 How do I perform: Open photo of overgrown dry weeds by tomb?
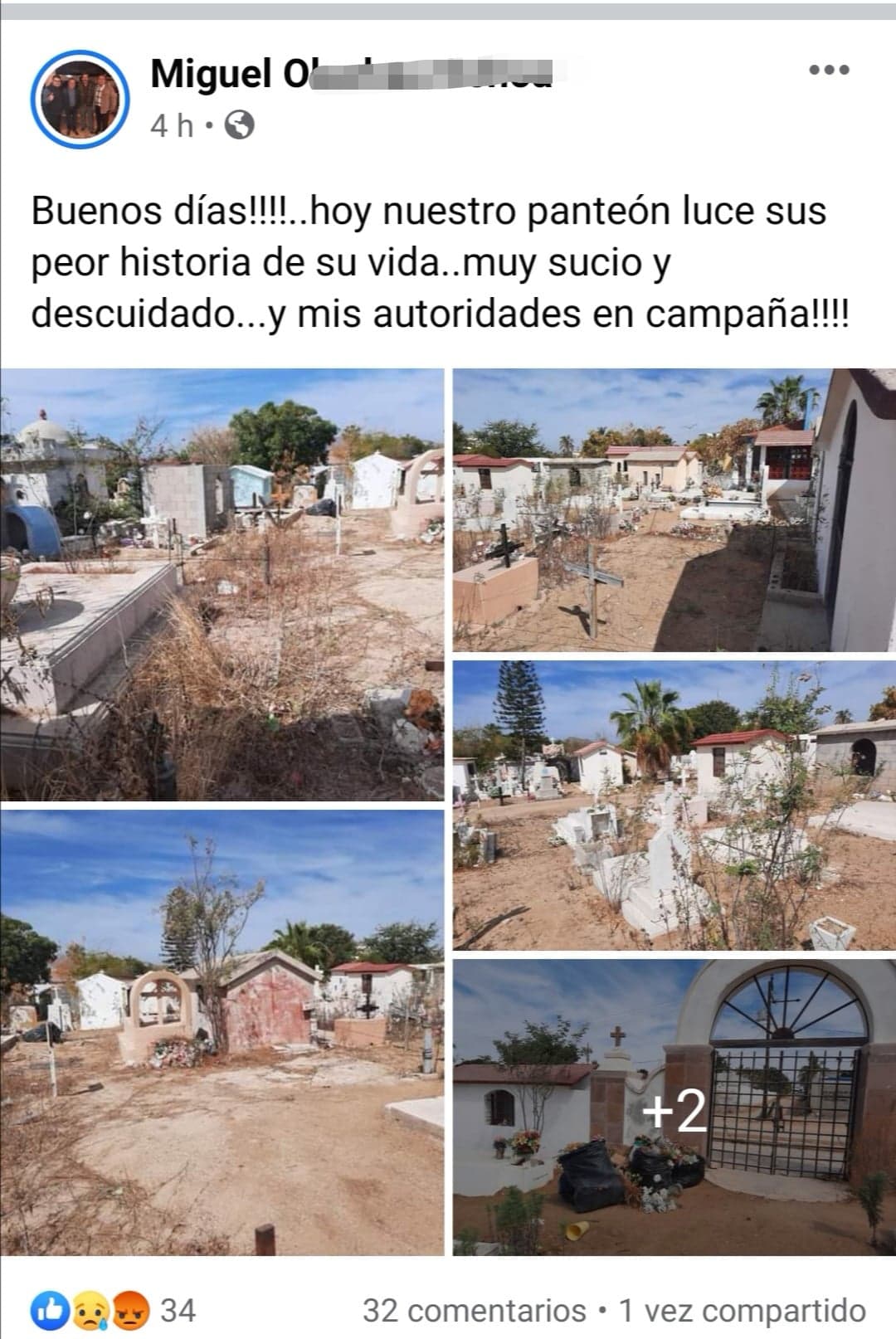(x=222, y=584)
